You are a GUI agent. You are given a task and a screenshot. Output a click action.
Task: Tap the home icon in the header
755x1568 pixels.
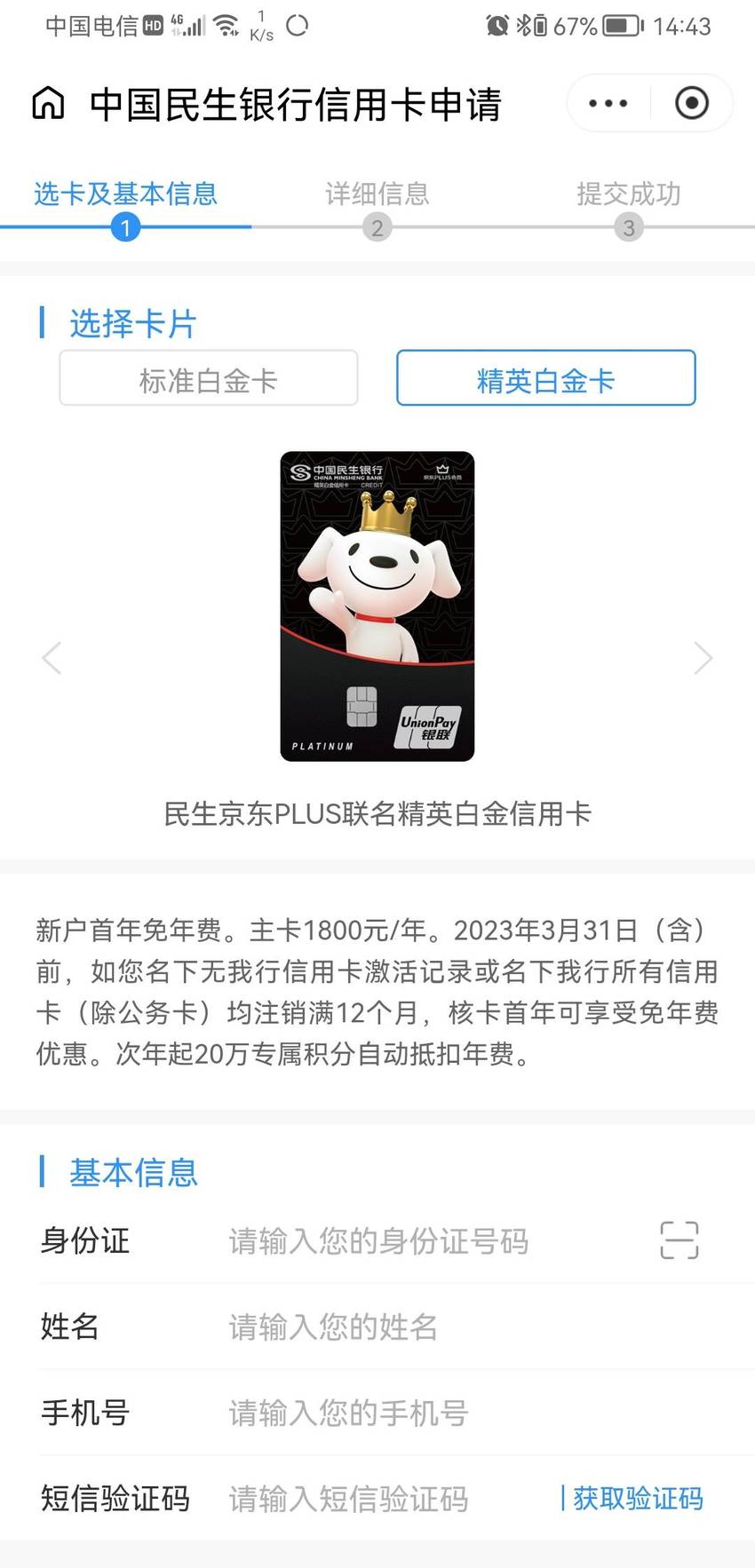[48, 103]
